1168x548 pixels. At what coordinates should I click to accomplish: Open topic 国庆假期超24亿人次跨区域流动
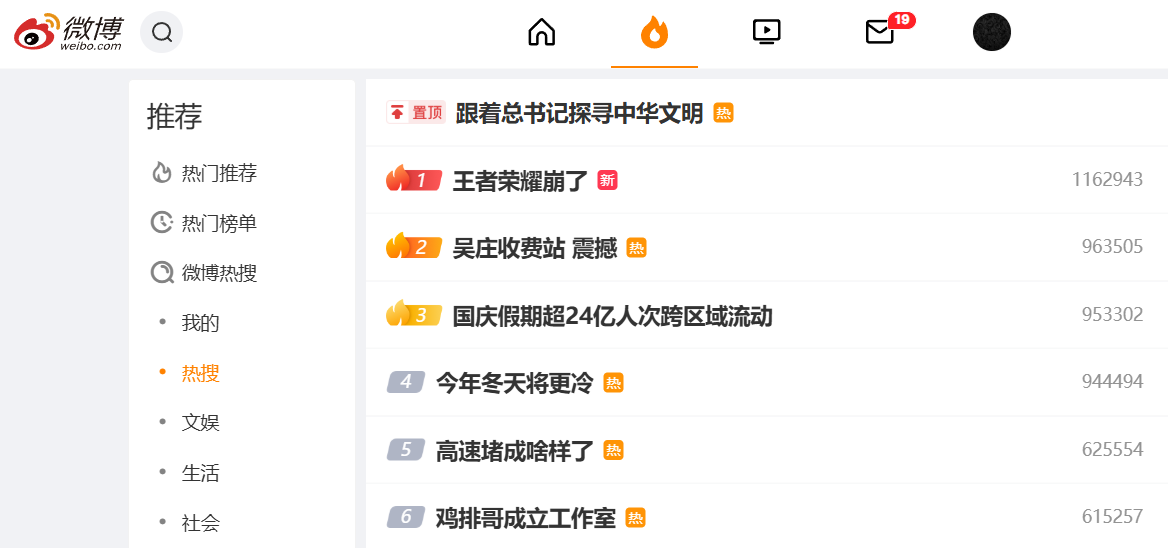[x=612, y=316]
